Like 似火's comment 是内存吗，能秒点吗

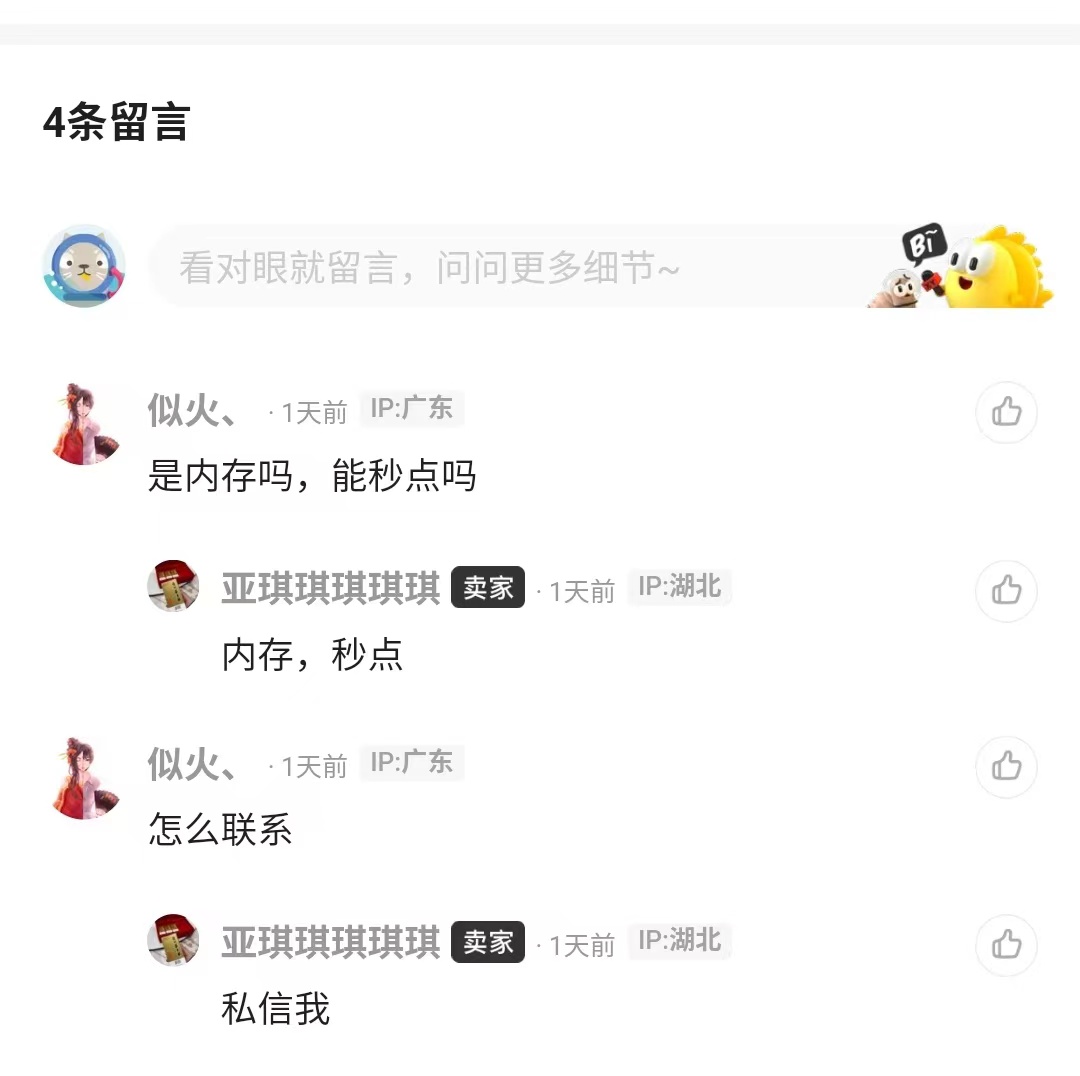[x=1006, y=412]
